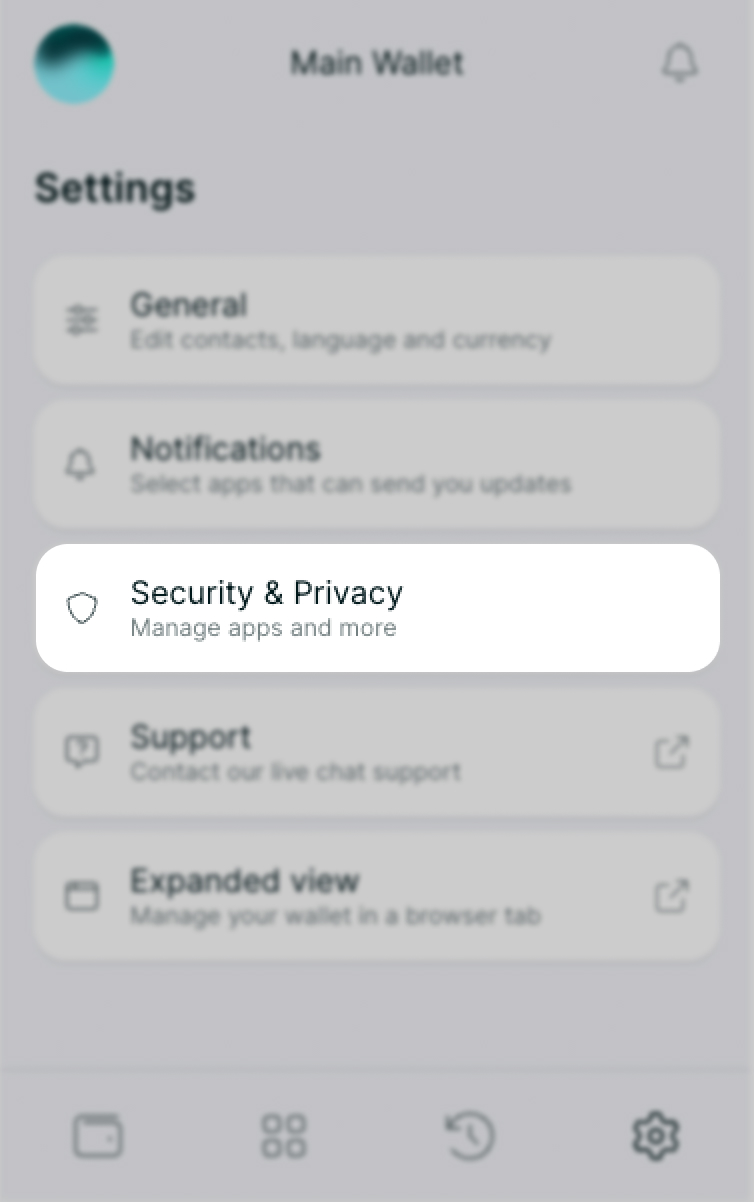The image size is (754, 1202).
Task: Switch to the activity history tab
Action: (x=470, y=1136)
